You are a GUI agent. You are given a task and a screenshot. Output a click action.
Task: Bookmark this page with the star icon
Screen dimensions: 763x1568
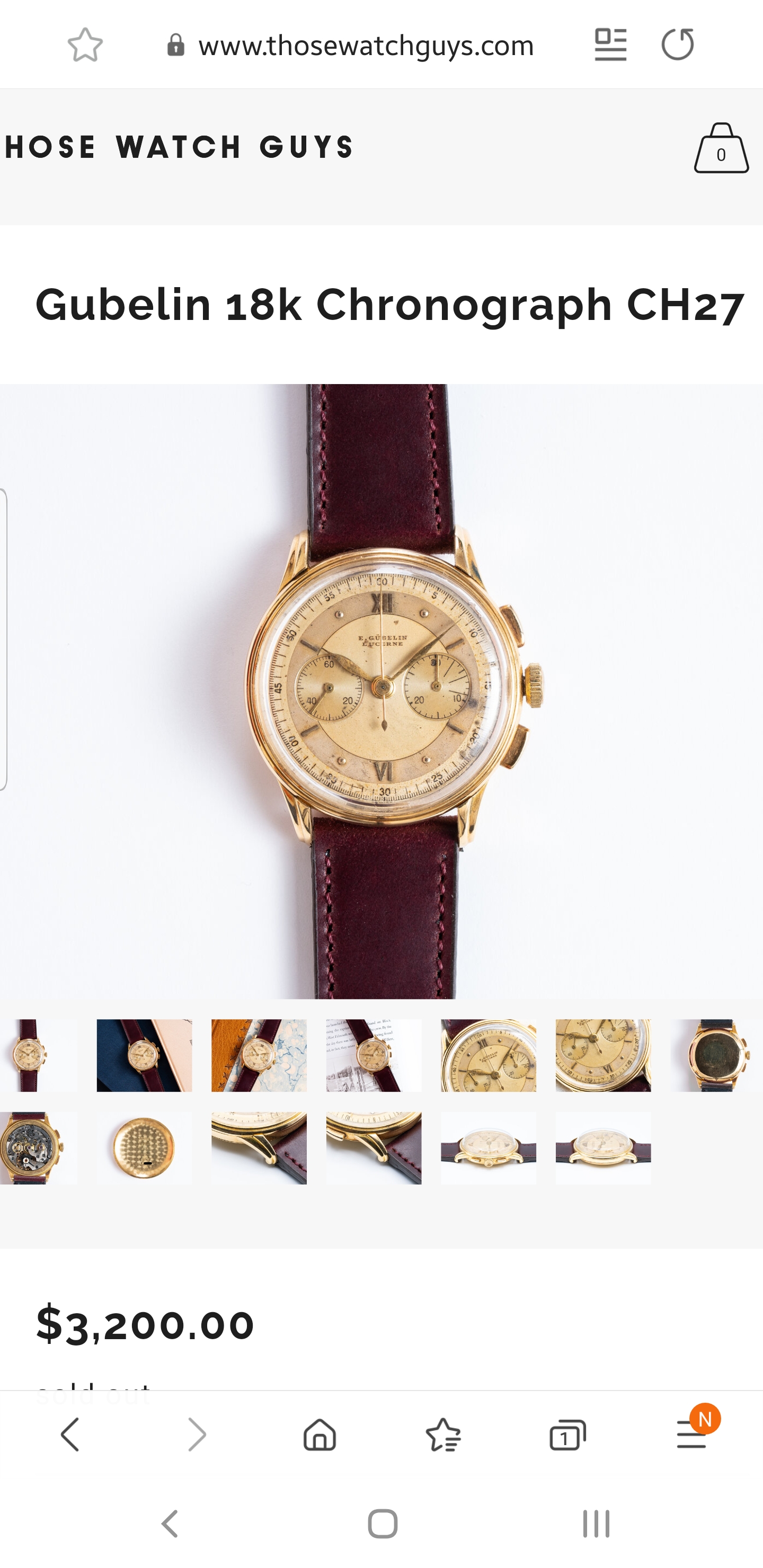(85, 45)
